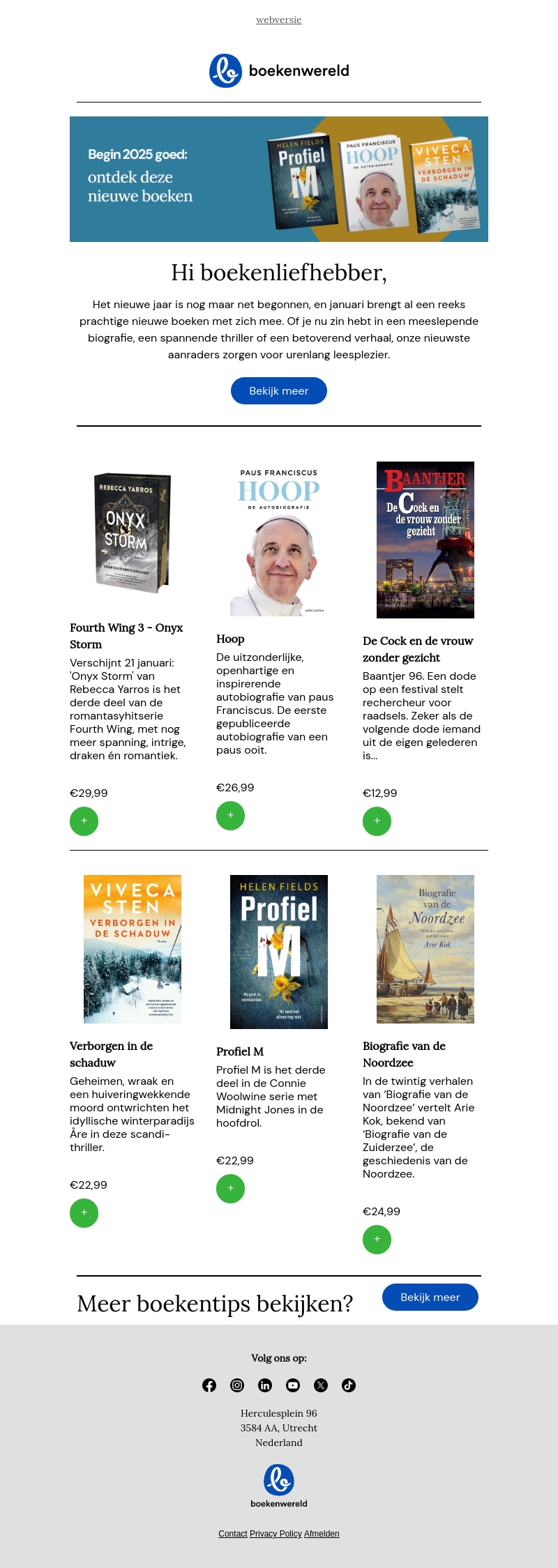Open the YouTube channel icon
The image size is (558, 1568).
[x=293, y=1385]
